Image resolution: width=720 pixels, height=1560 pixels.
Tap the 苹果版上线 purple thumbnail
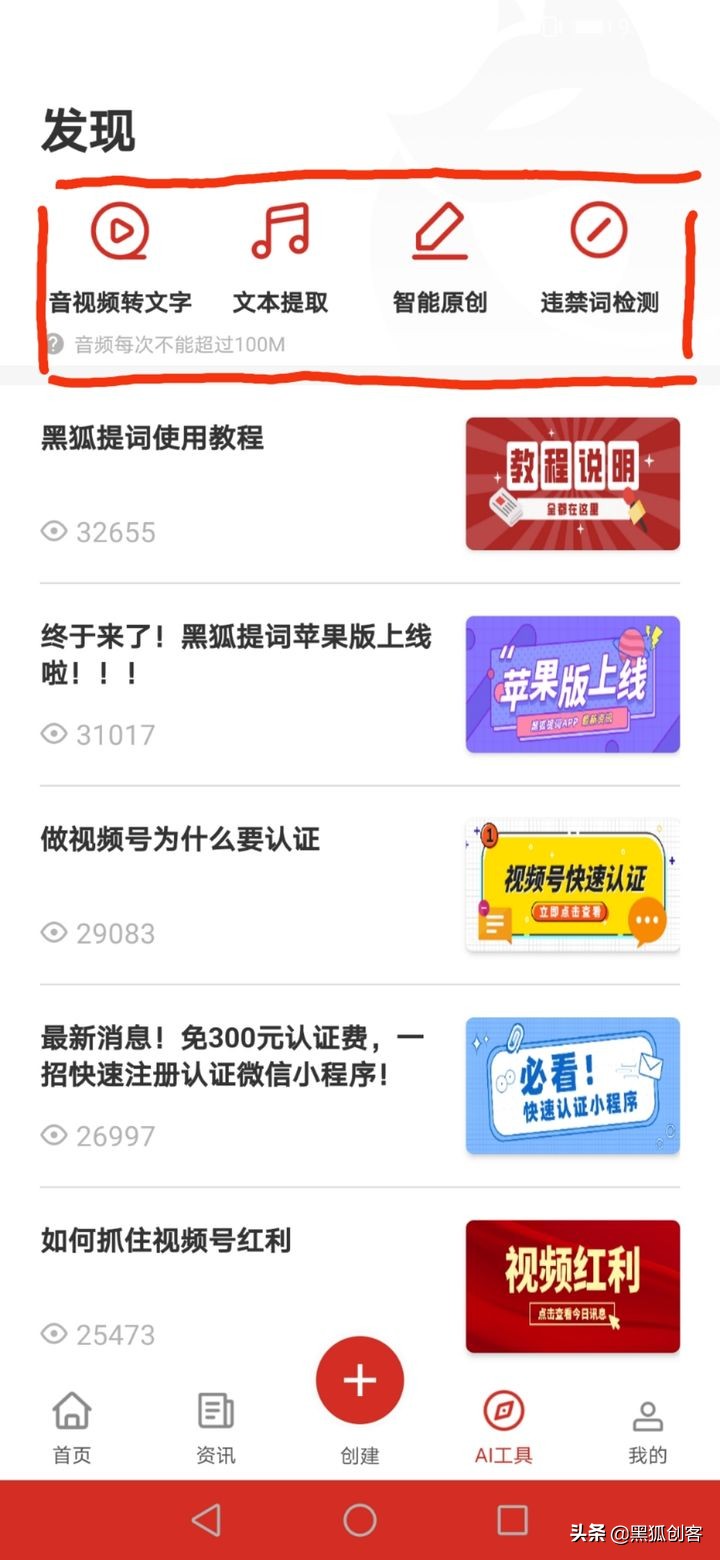(x=572, y=684)
